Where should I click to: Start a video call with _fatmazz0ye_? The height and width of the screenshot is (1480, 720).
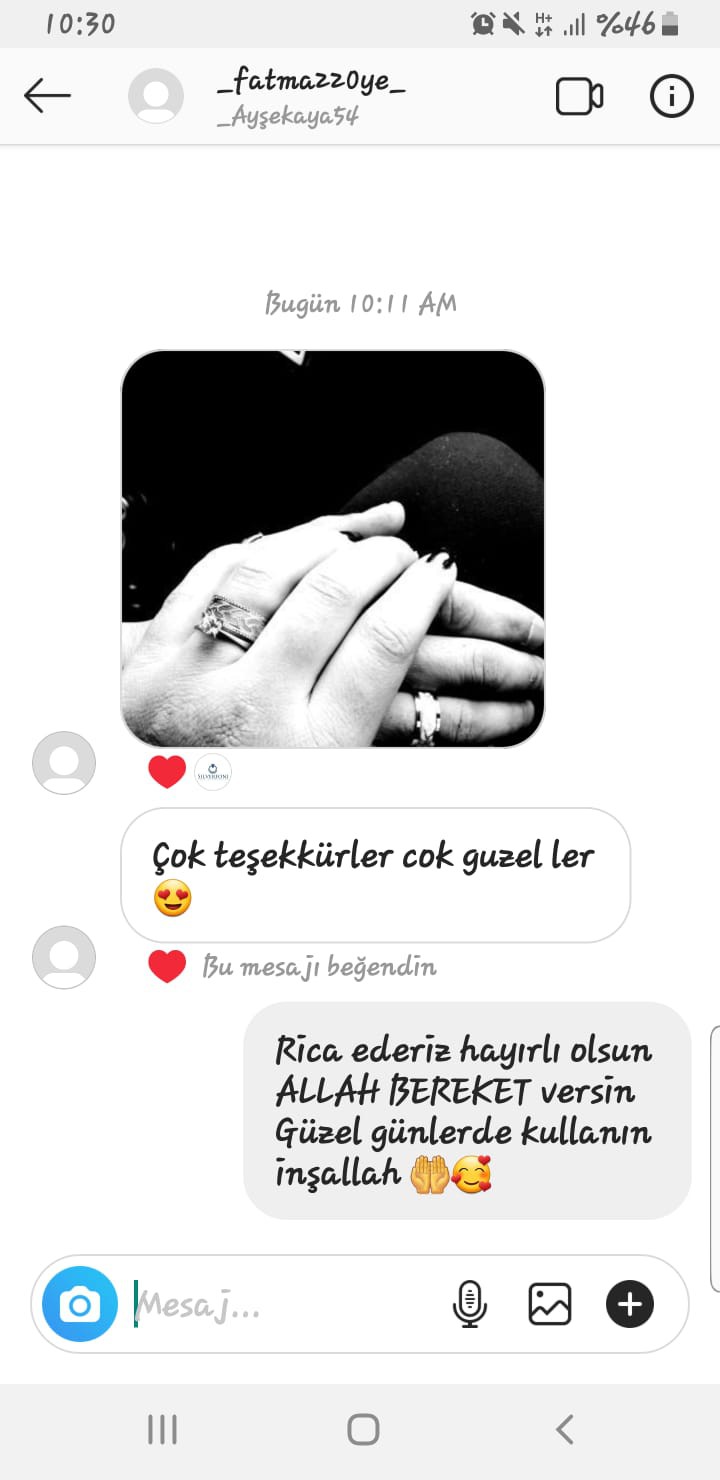(x=579, y=96)
